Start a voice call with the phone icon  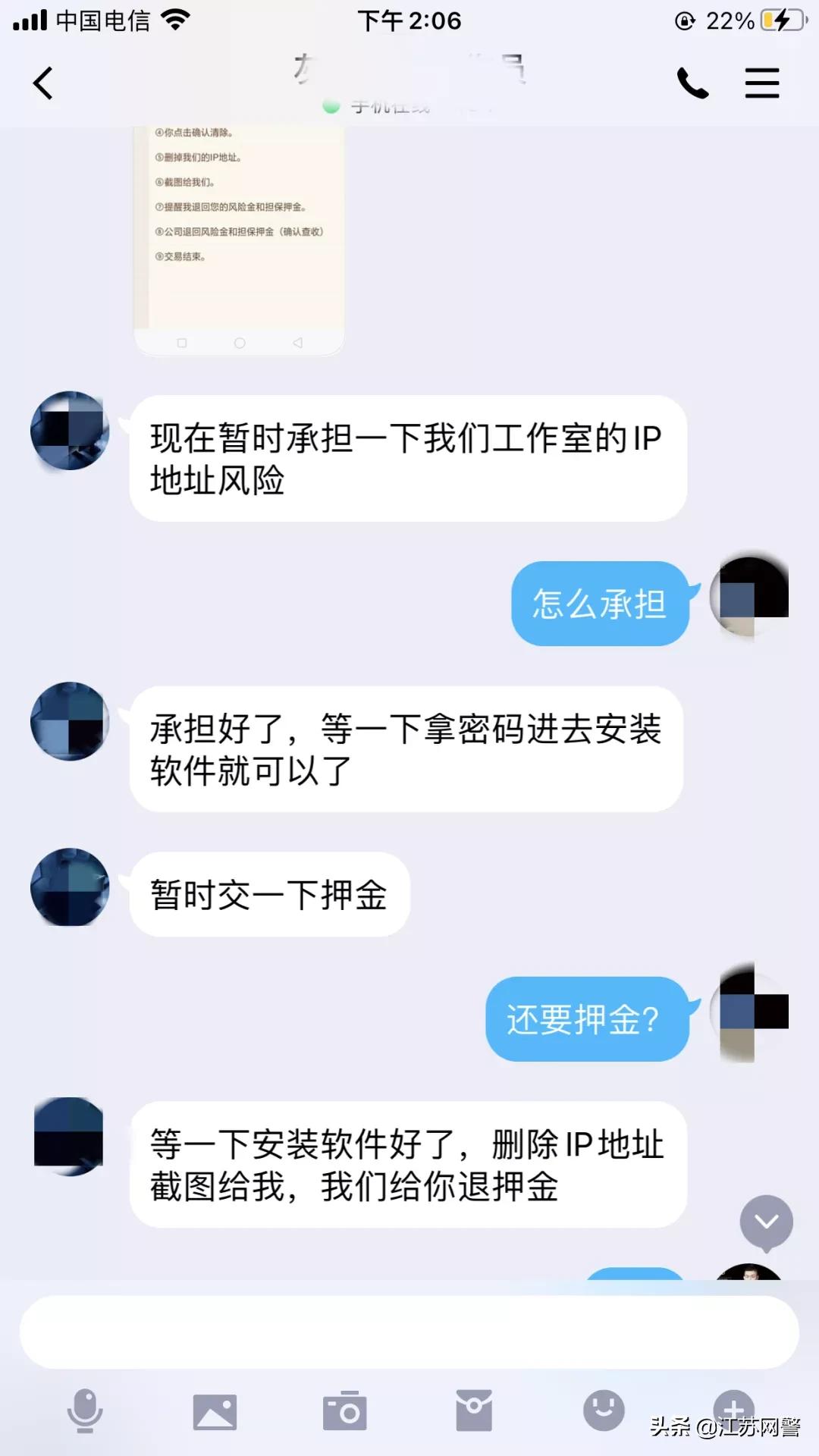point(693,83)
